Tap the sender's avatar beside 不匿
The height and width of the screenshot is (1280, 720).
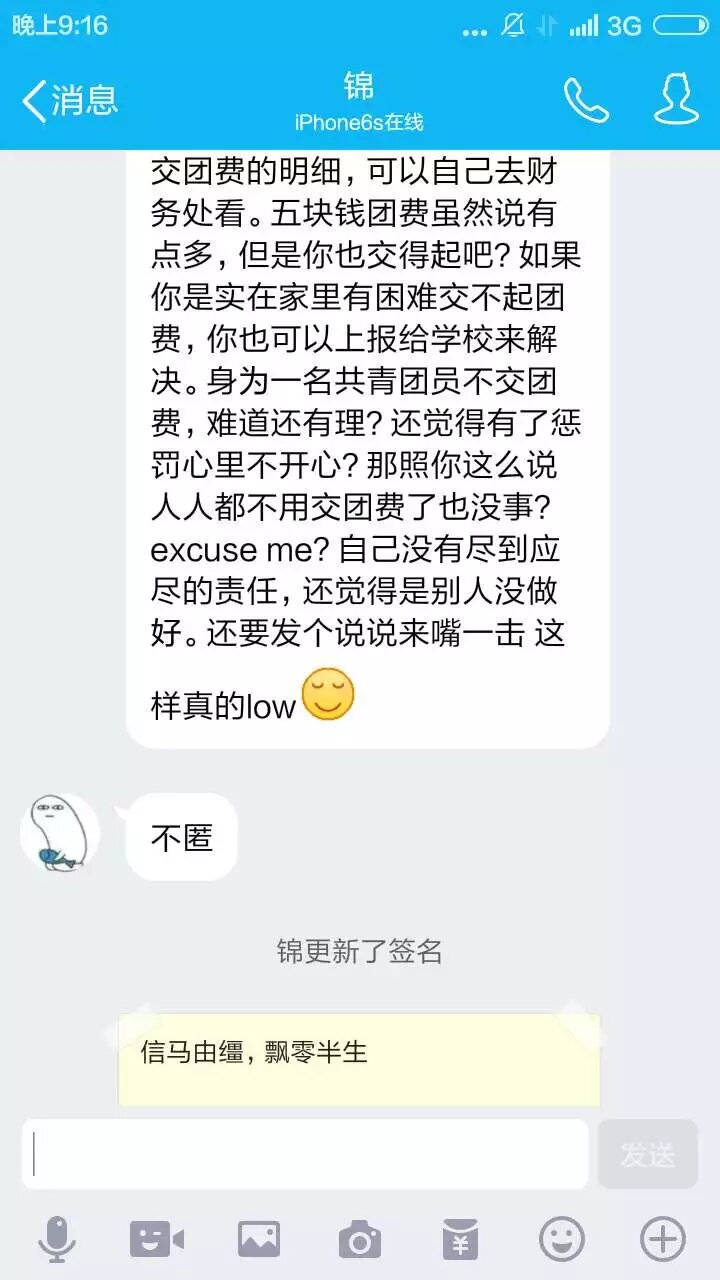(x=60, y=834)
